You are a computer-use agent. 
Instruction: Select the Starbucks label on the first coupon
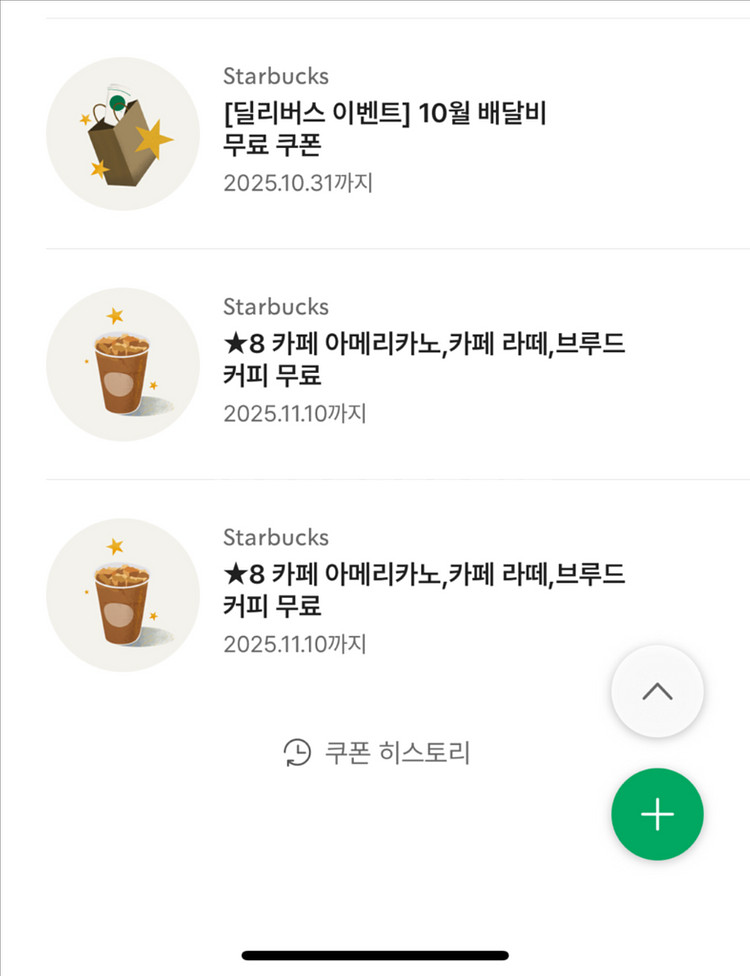coord(275,76)
